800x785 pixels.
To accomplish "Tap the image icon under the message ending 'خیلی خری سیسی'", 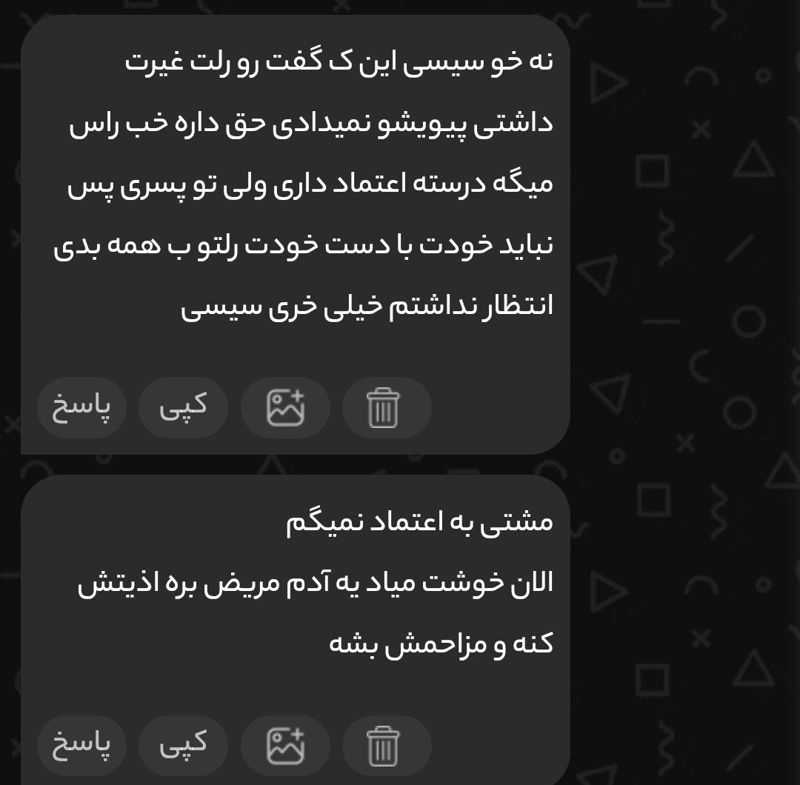I will (x=285, y=407).
